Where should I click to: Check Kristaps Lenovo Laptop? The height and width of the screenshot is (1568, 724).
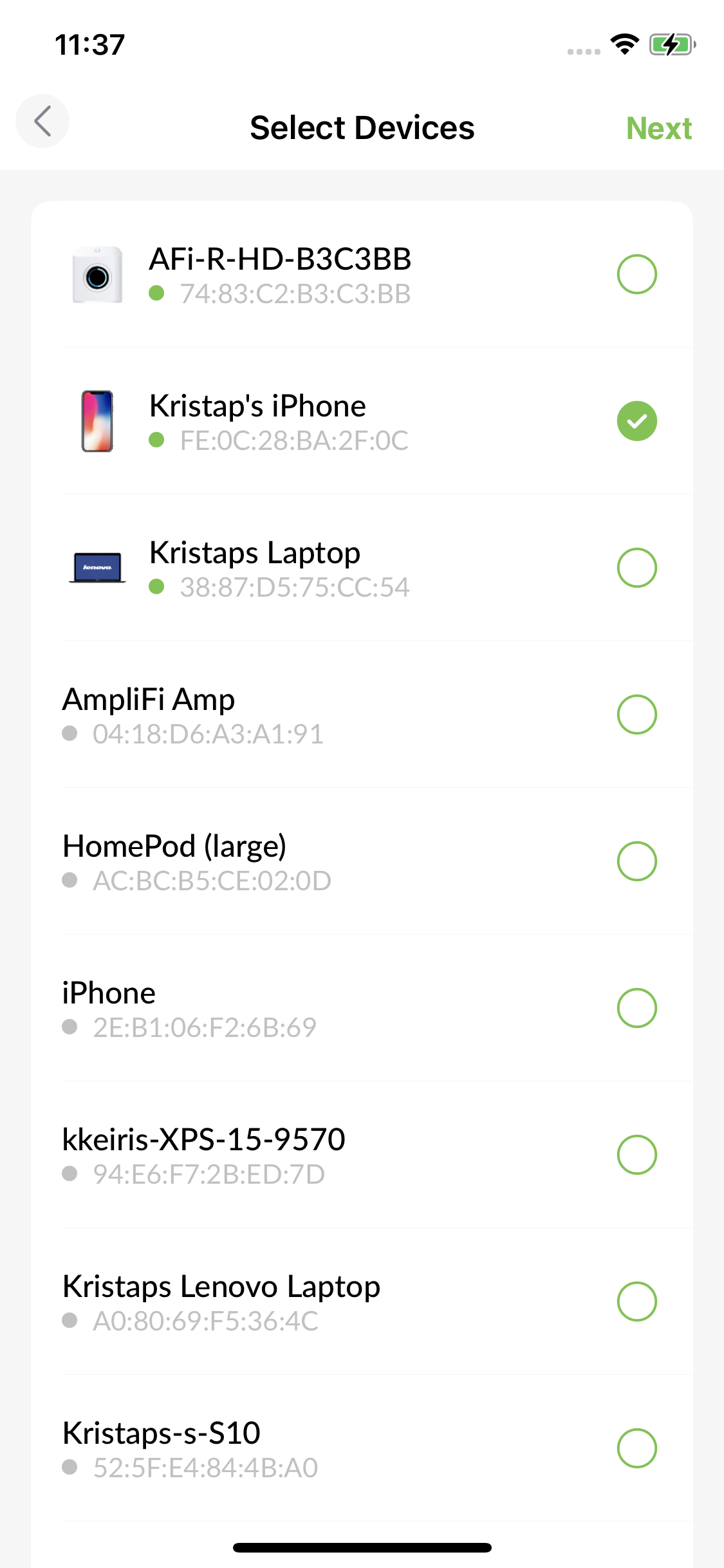[636, 1302]
